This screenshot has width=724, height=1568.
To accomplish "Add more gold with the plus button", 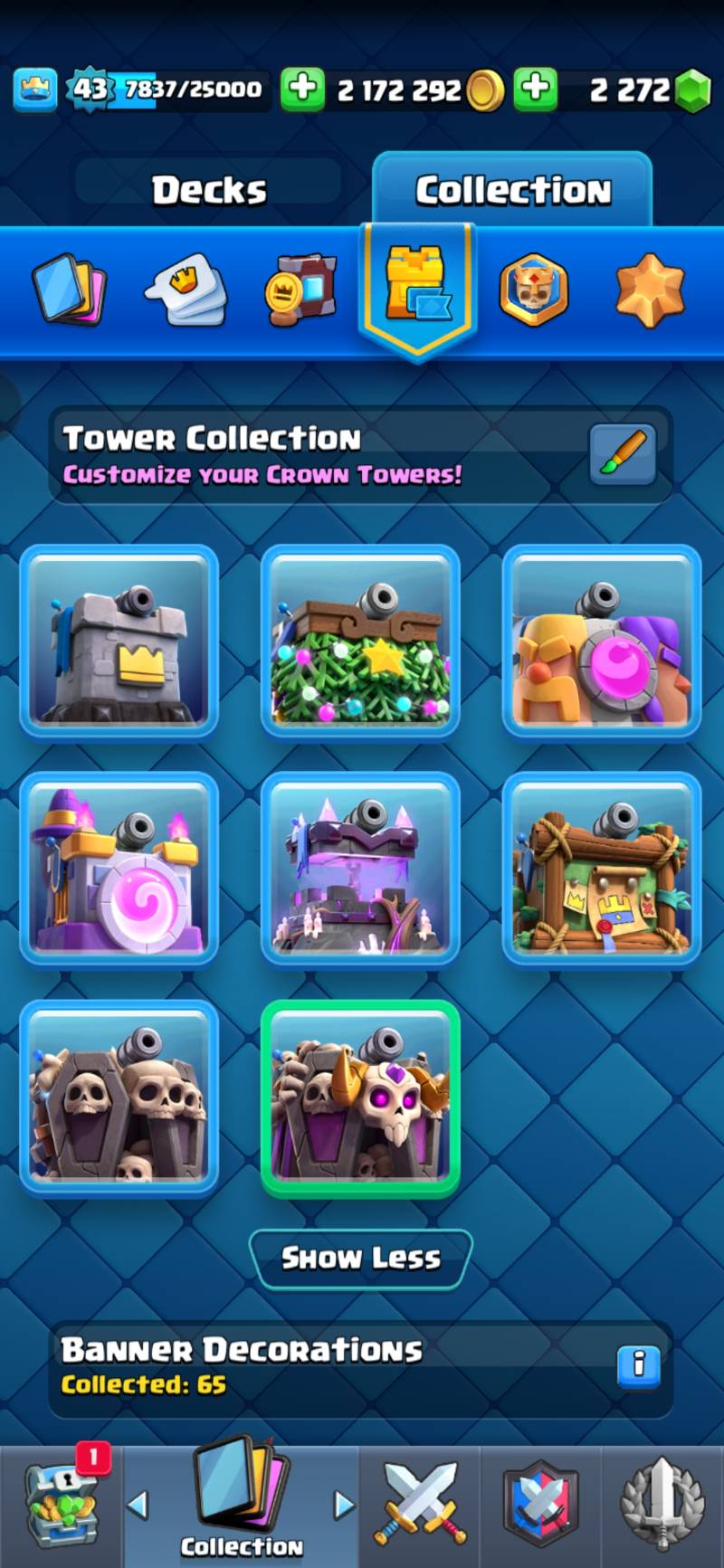I will [x=302, y=90].
